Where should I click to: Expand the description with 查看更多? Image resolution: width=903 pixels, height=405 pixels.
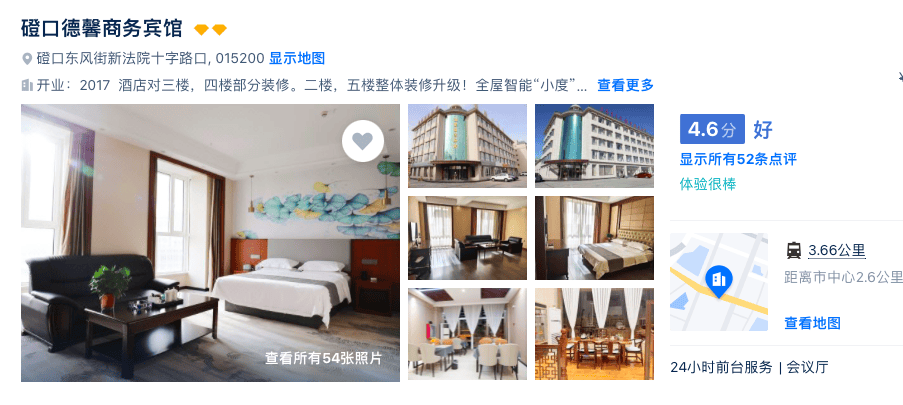[625, 85]
